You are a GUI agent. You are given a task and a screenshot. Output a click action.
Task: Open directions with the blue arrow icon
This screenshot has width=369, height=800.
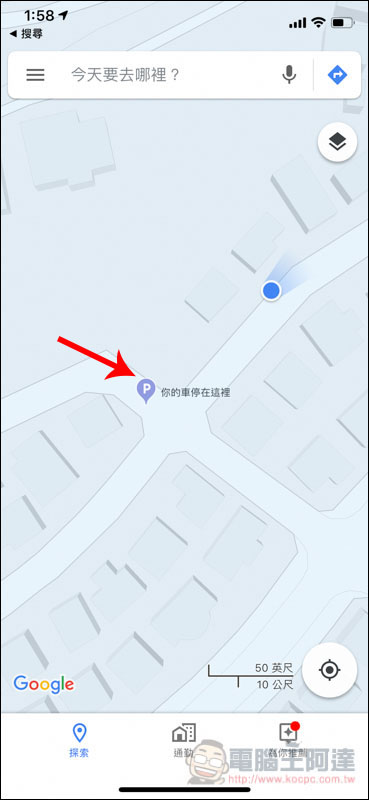337,76
